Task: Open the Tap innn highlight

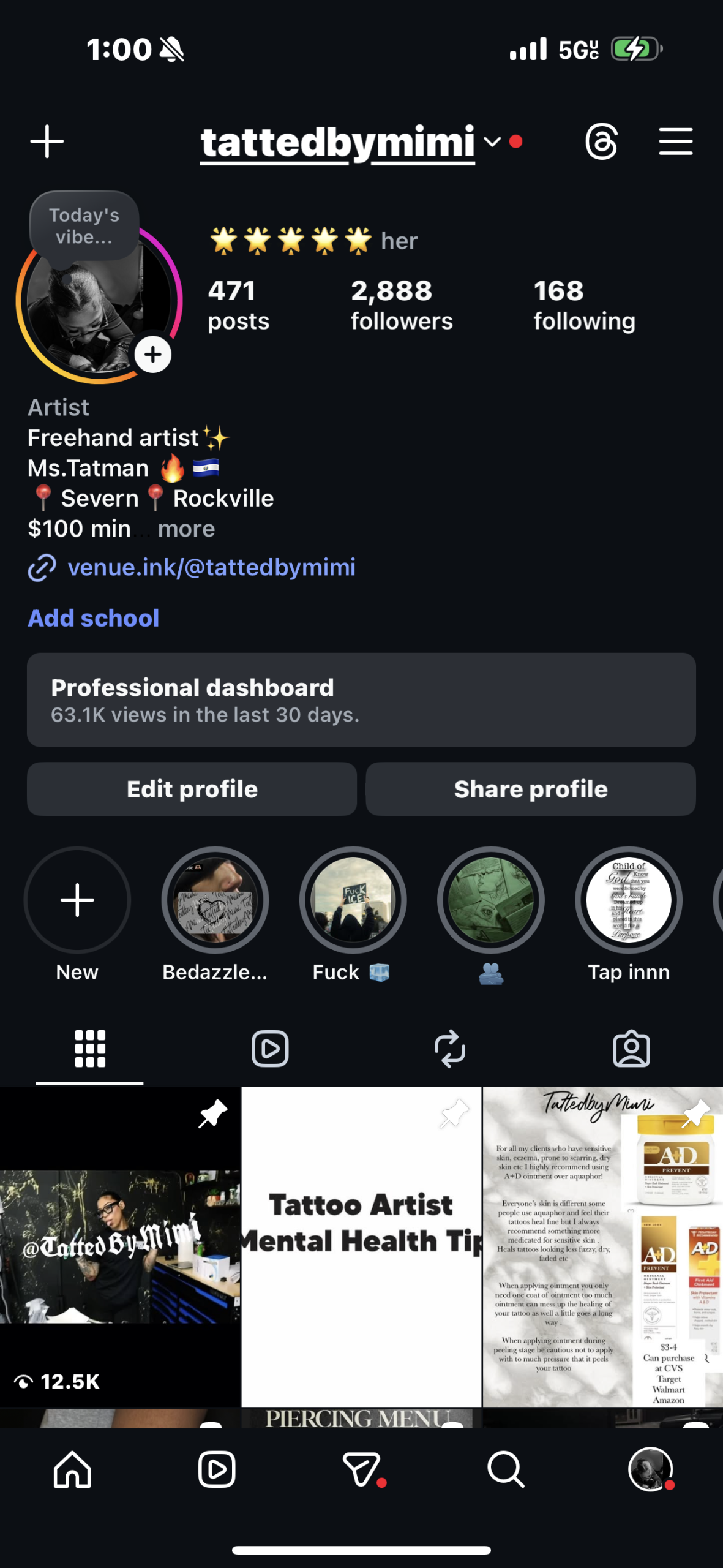Action: point(628,900)
